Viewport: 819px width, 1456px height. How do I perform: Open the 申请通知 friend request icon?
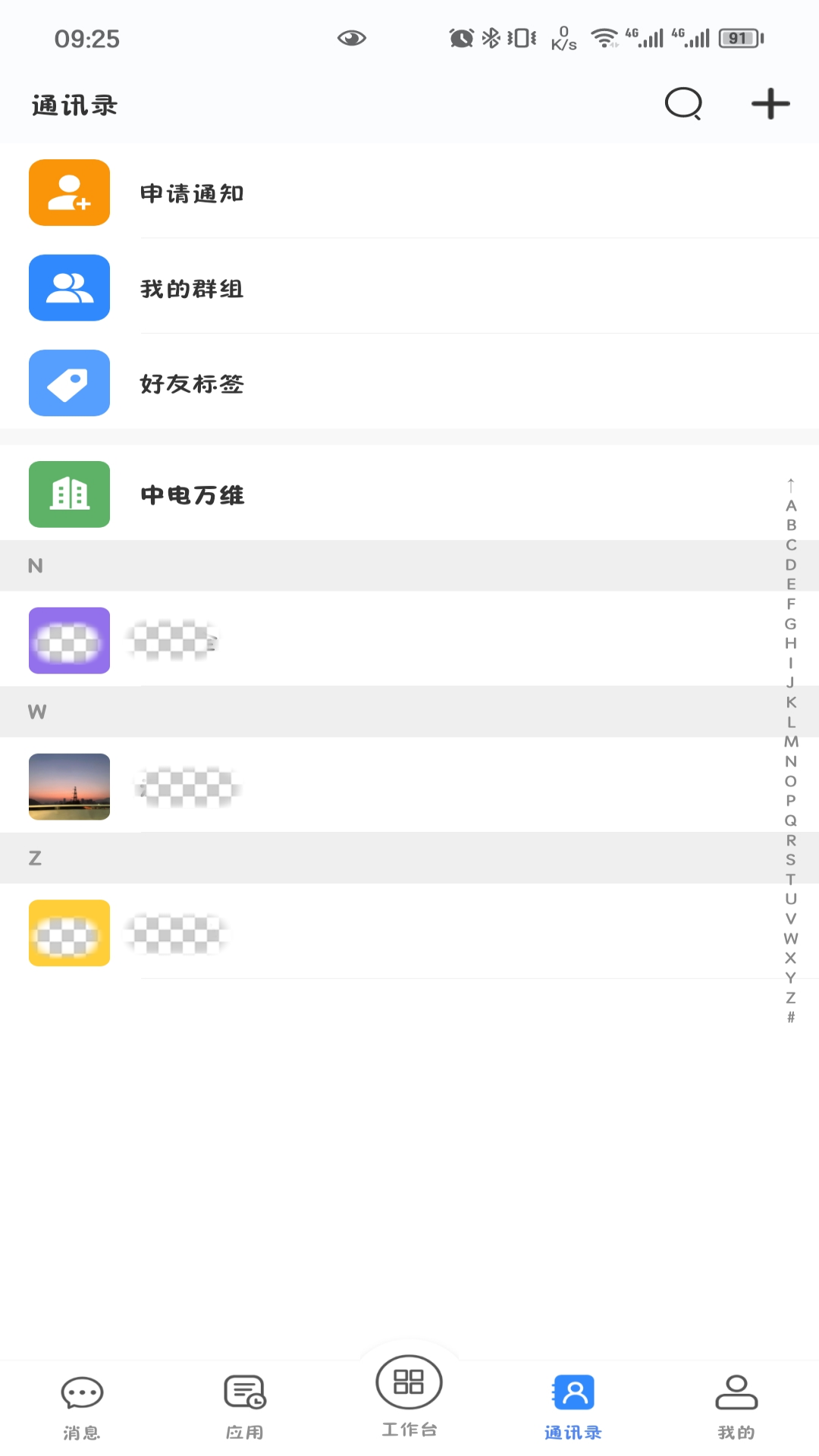[69, 193]
